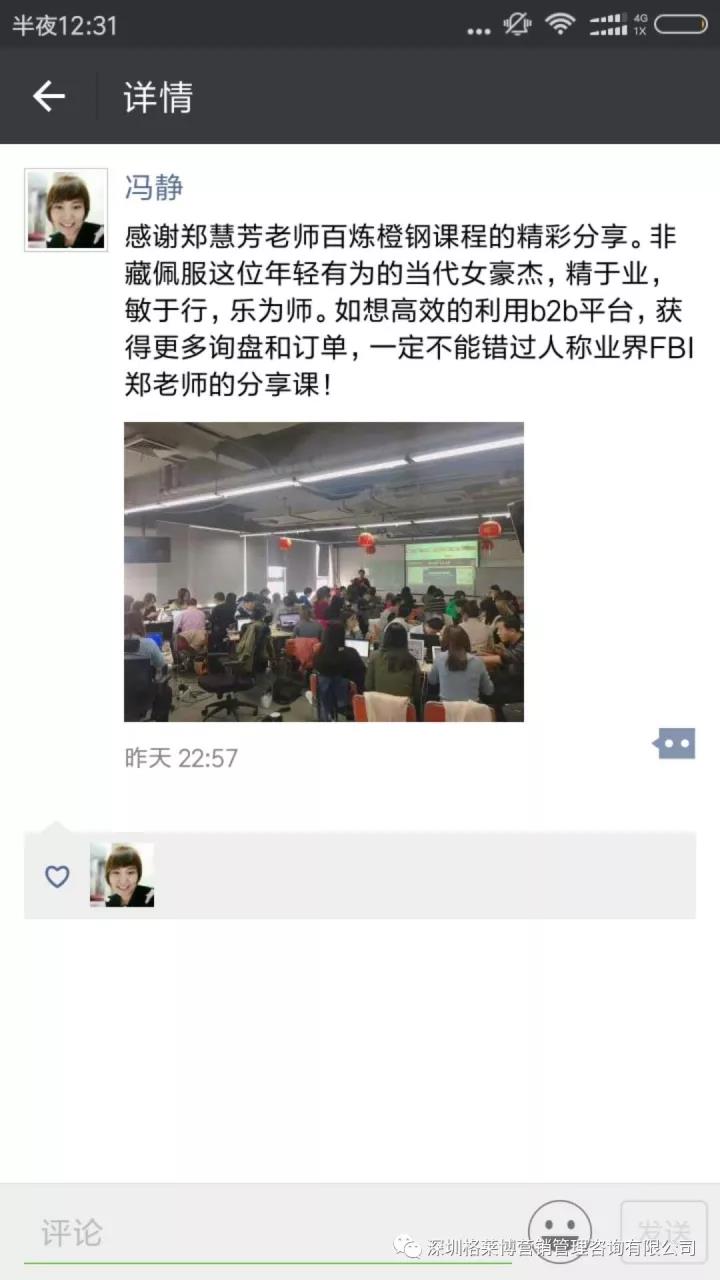The height and width of the screenshot is (1280, 720).
Task: Open 冯静's profile photo beside the post
Action: pyautogui.click(x=66, y=209)
